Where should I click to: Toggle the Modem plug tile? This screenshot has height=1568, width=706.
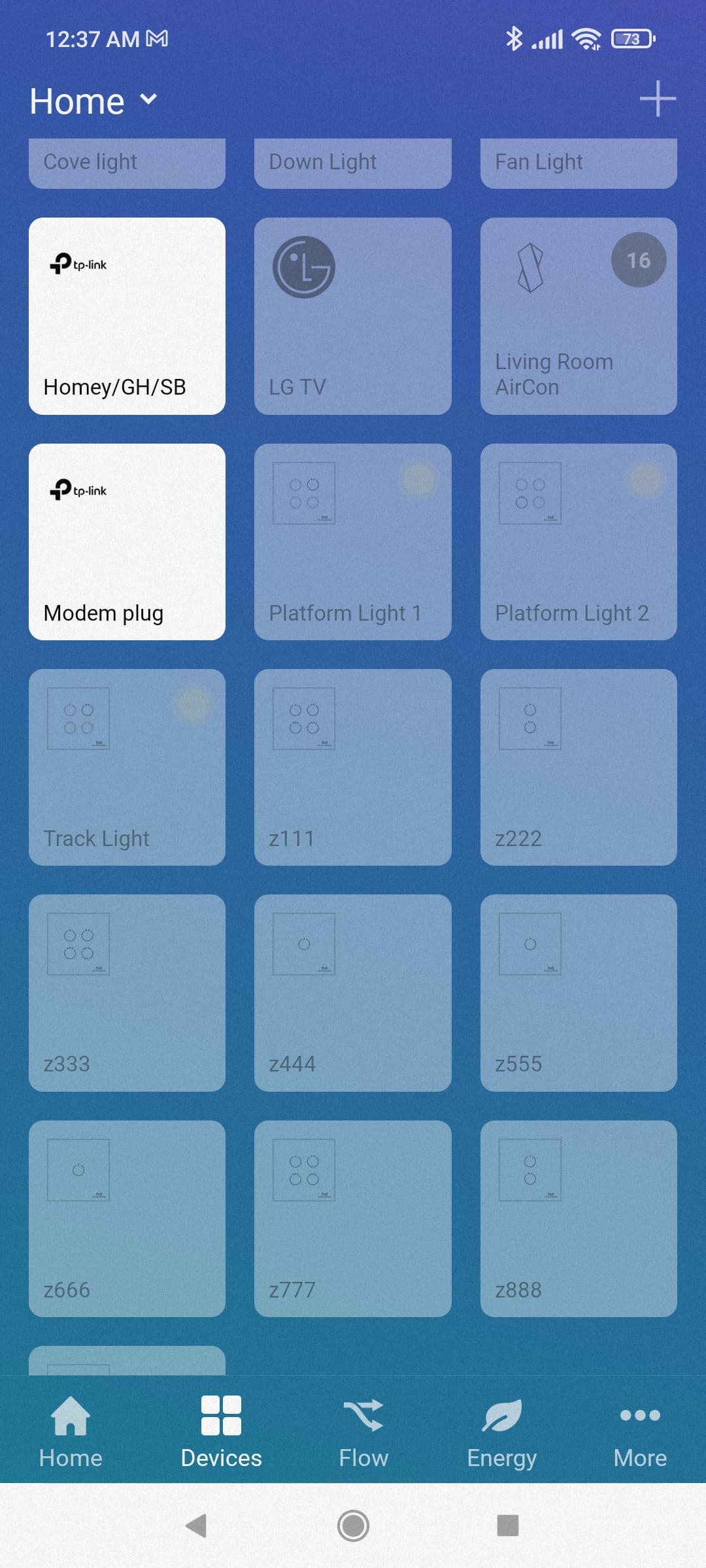coord(127,542)
